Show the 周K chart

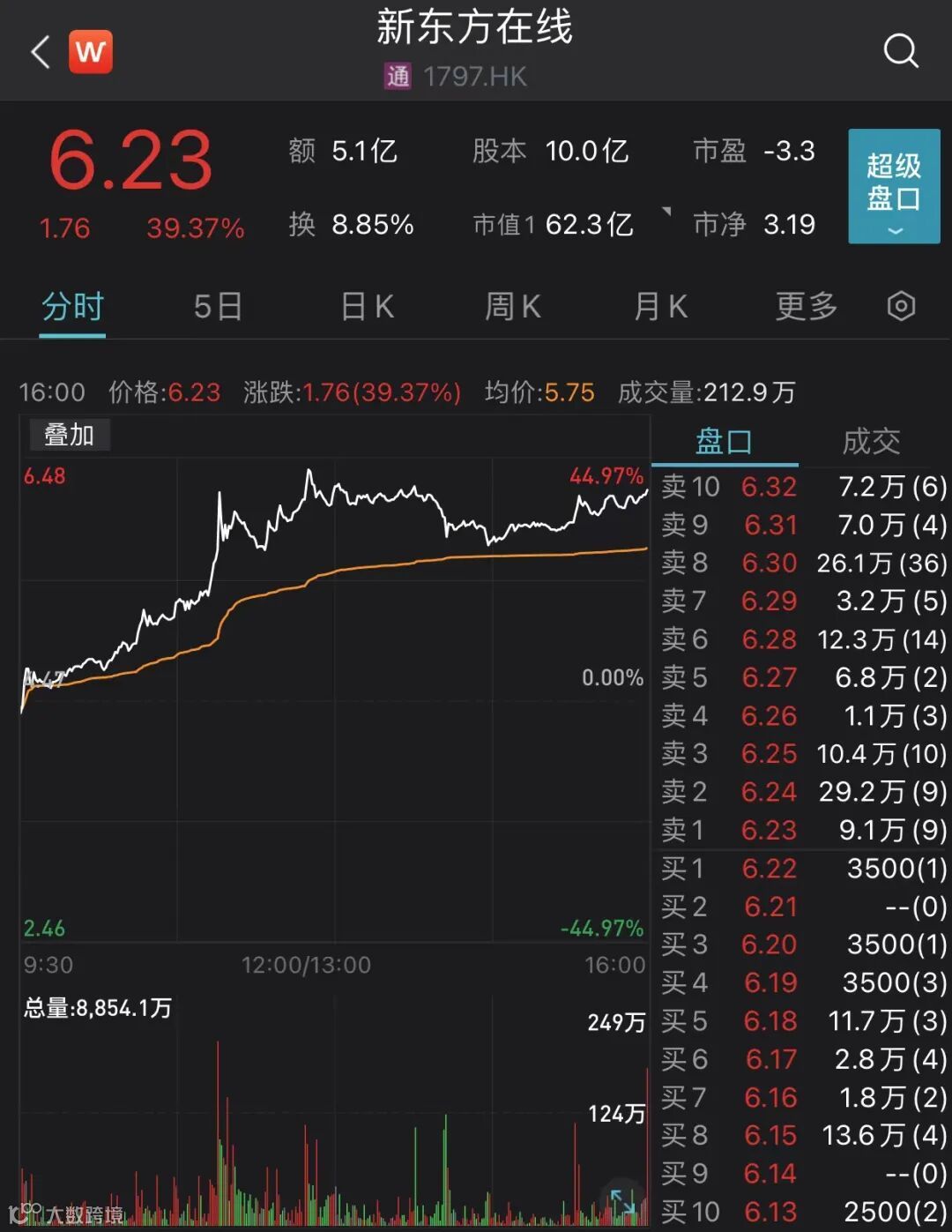tap(512, 307)
